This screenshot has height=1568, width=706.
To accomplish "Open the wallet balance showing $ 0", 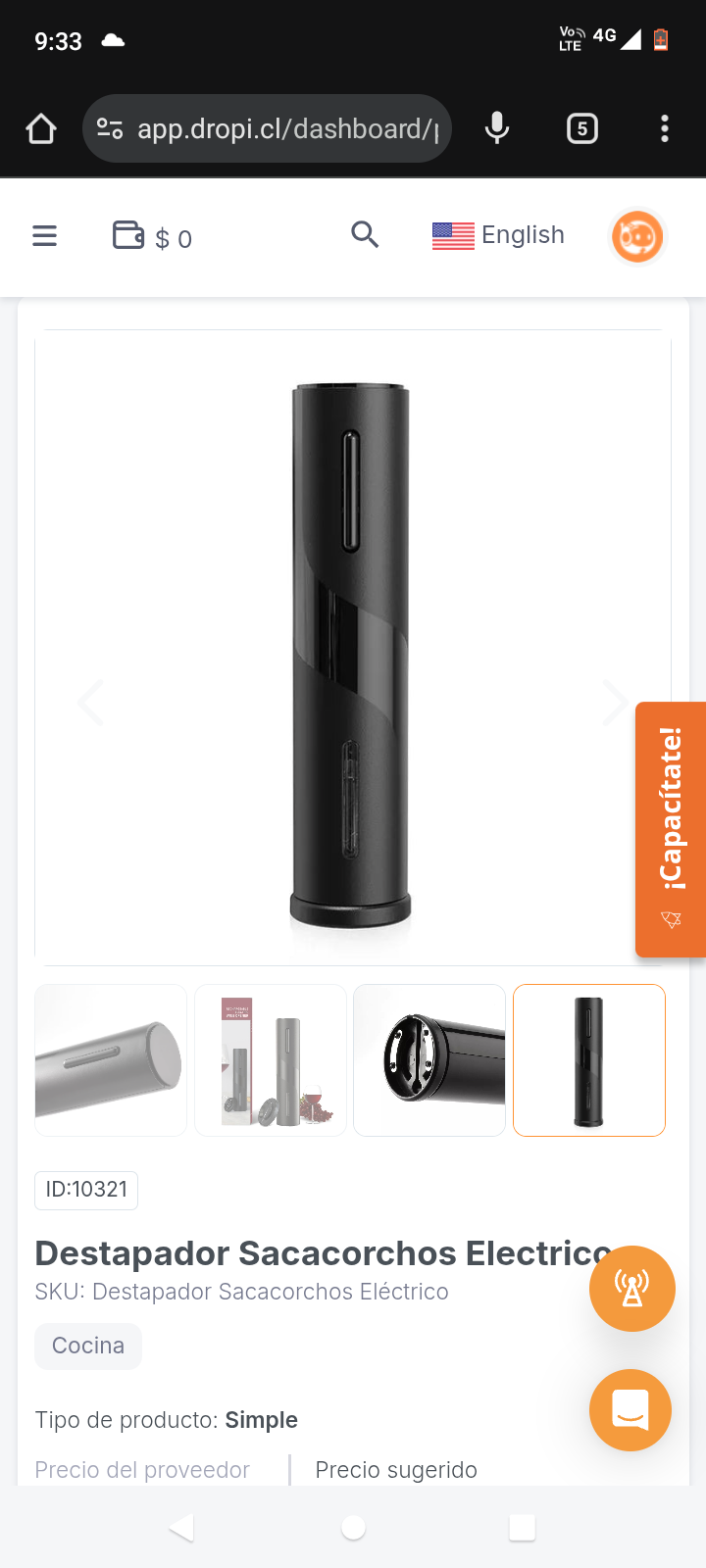I will [x=153, y=237].
